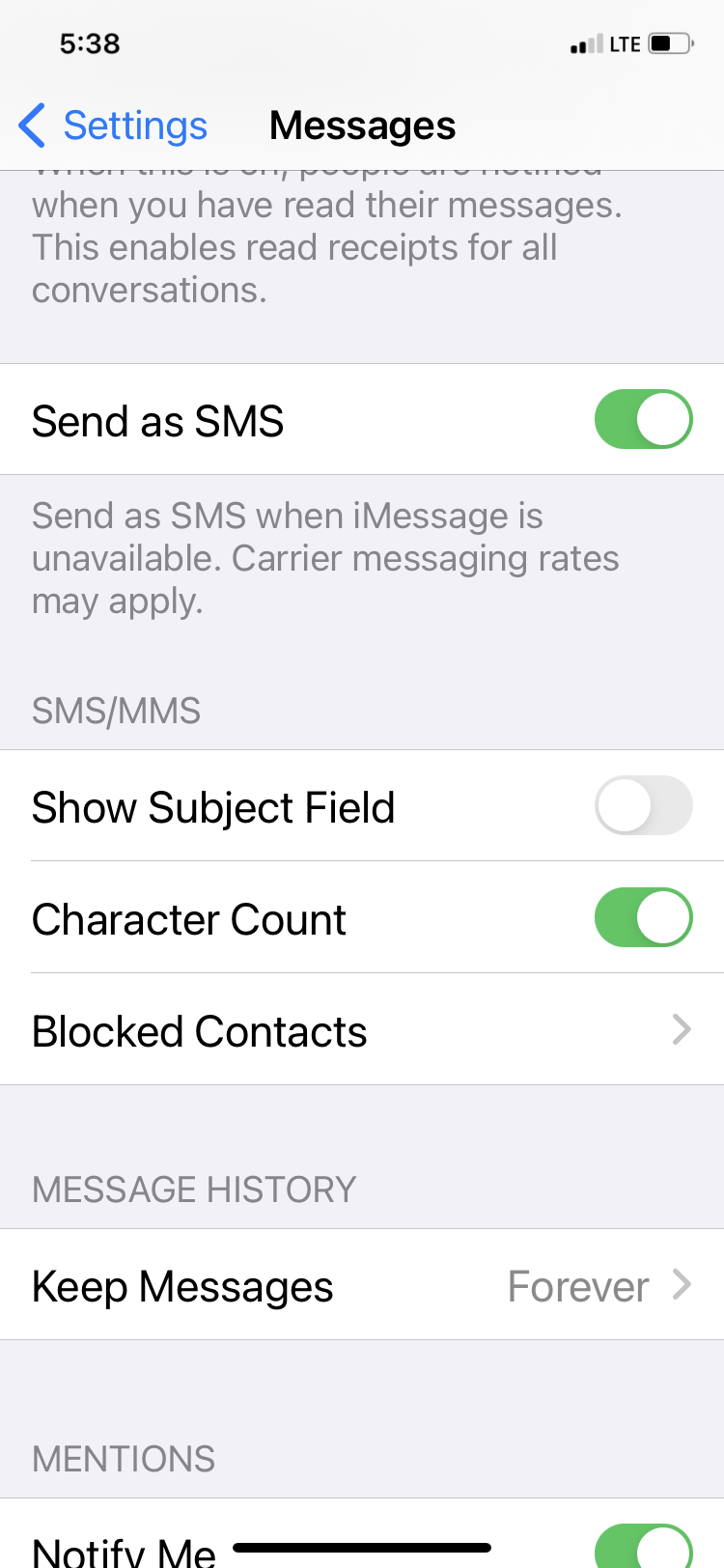
Task: Turn off Send as SMS
Action: [x=643, y=419]
